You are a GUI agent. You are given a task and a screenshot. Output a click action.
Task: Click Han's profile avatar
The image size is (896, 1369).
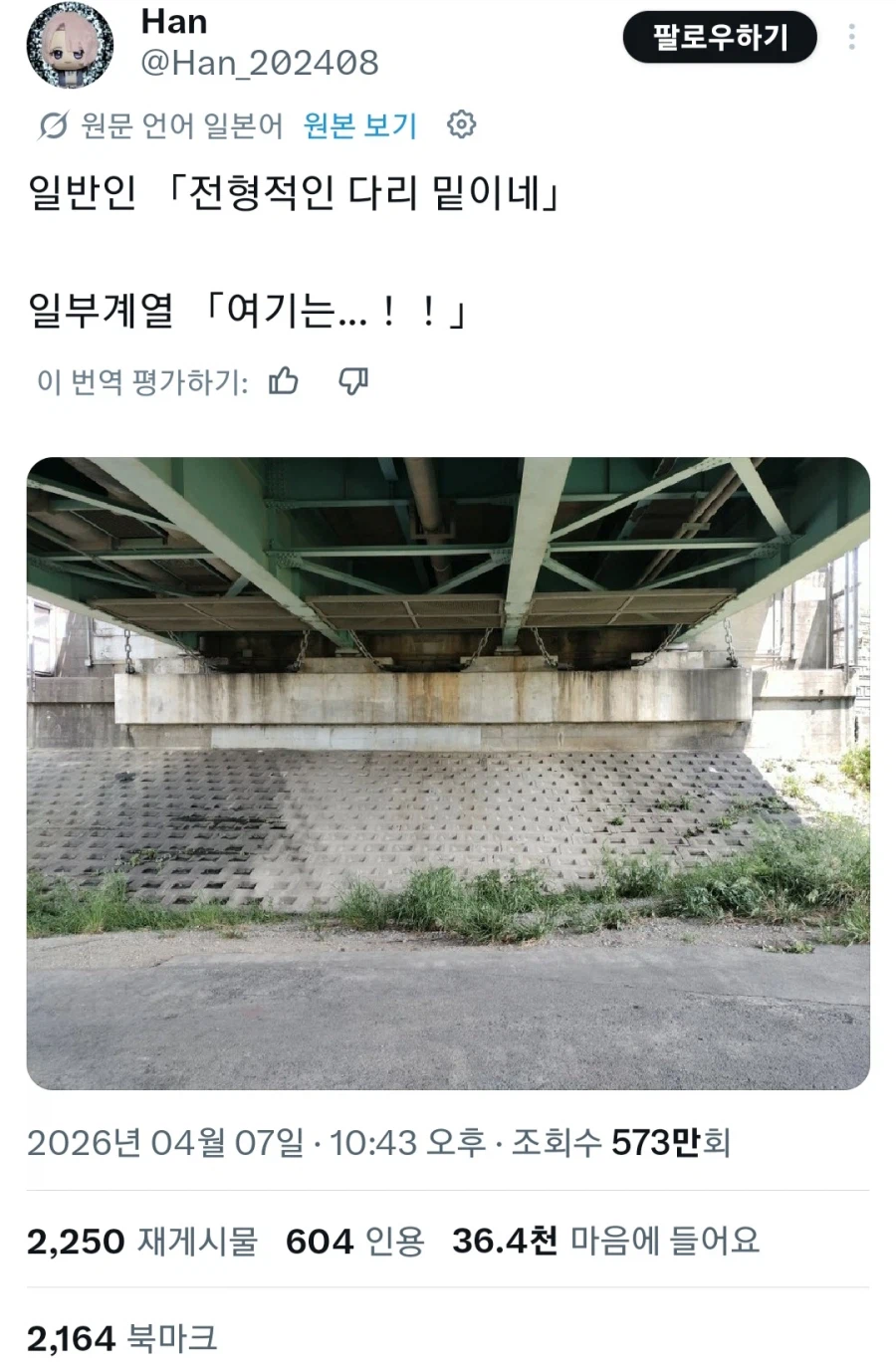pyautogui.click(x=72, y=45)
